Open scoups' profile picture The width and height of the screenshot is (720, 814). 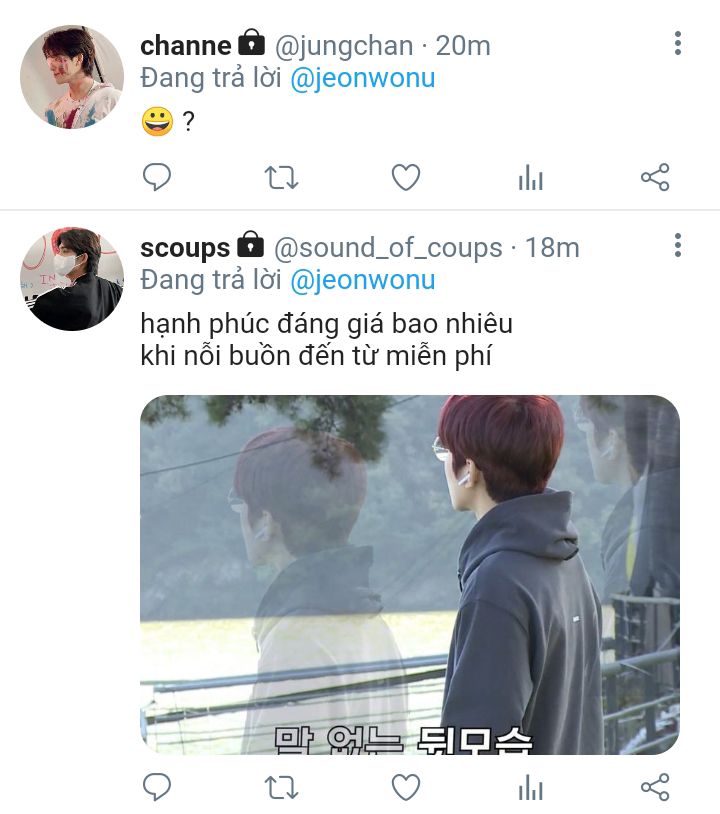point(72,279)
